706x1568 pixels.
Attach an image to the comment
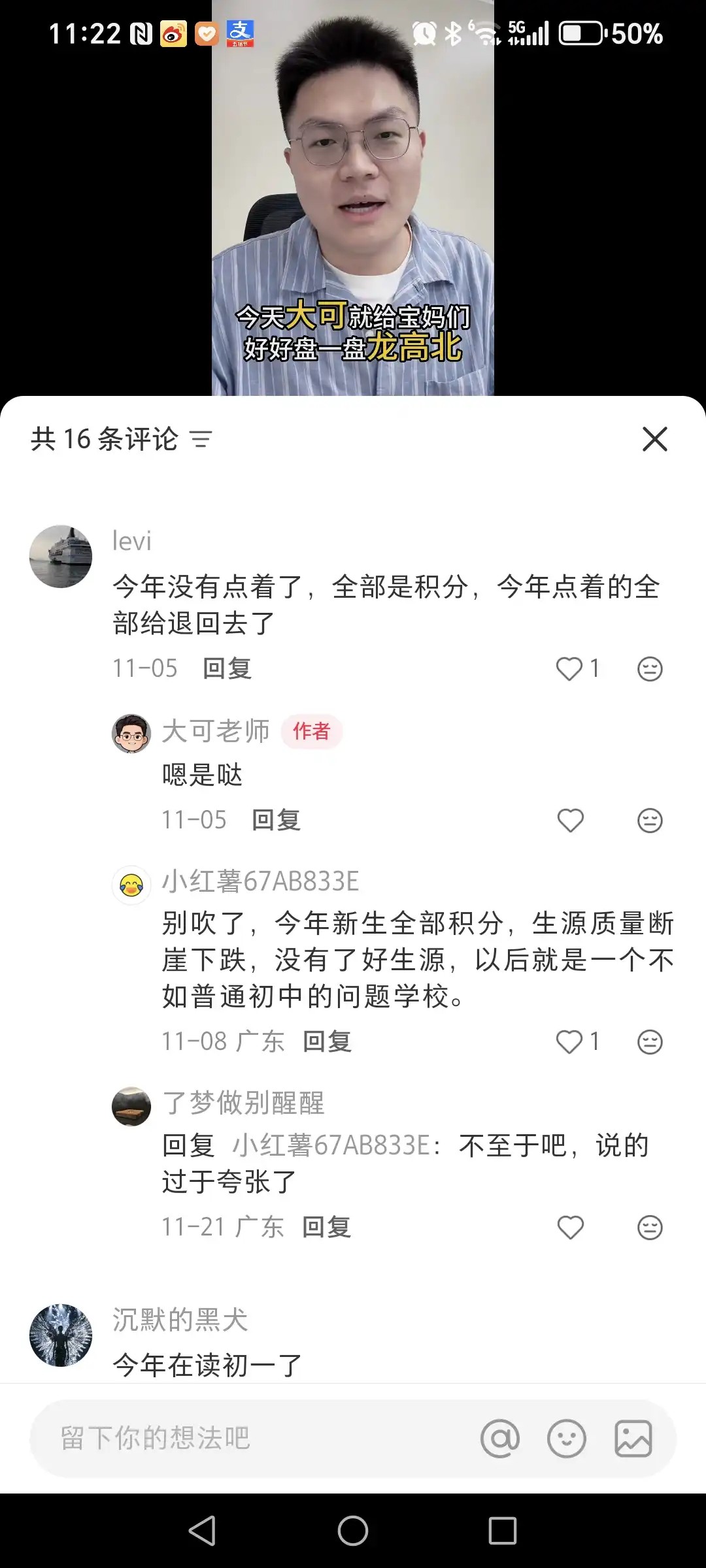pyautogui.click(x=633, y=1438)
